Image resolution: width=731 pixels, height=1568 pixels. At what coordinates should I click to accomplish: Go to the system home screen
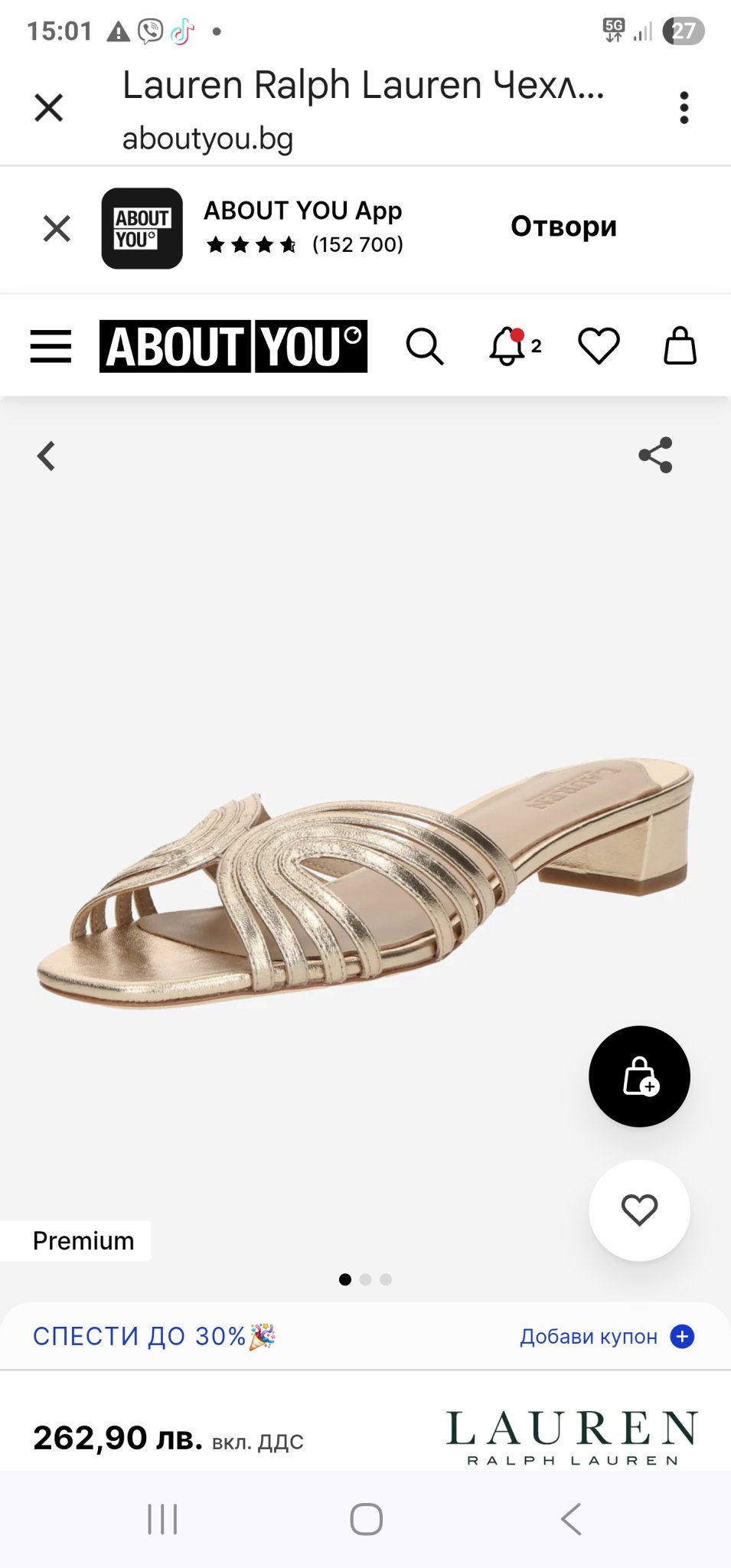(x=366, y=1519)
